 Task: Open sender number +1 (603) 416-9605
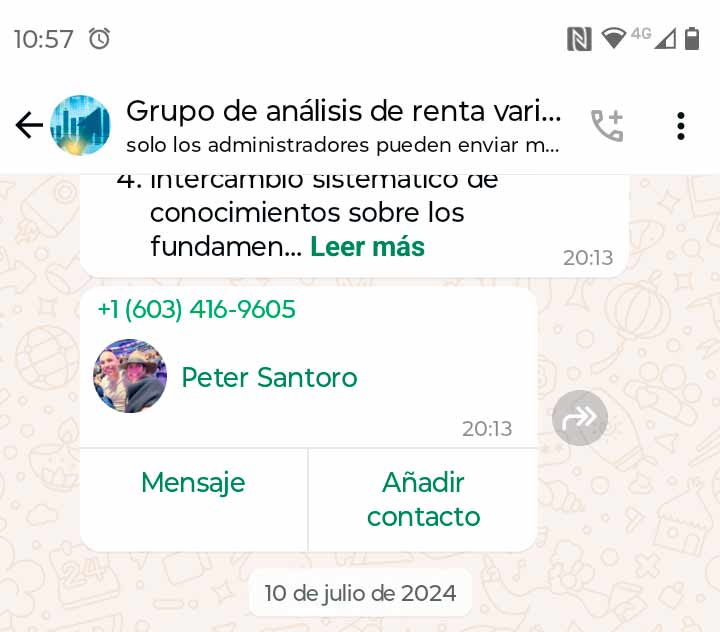[196, 310]
